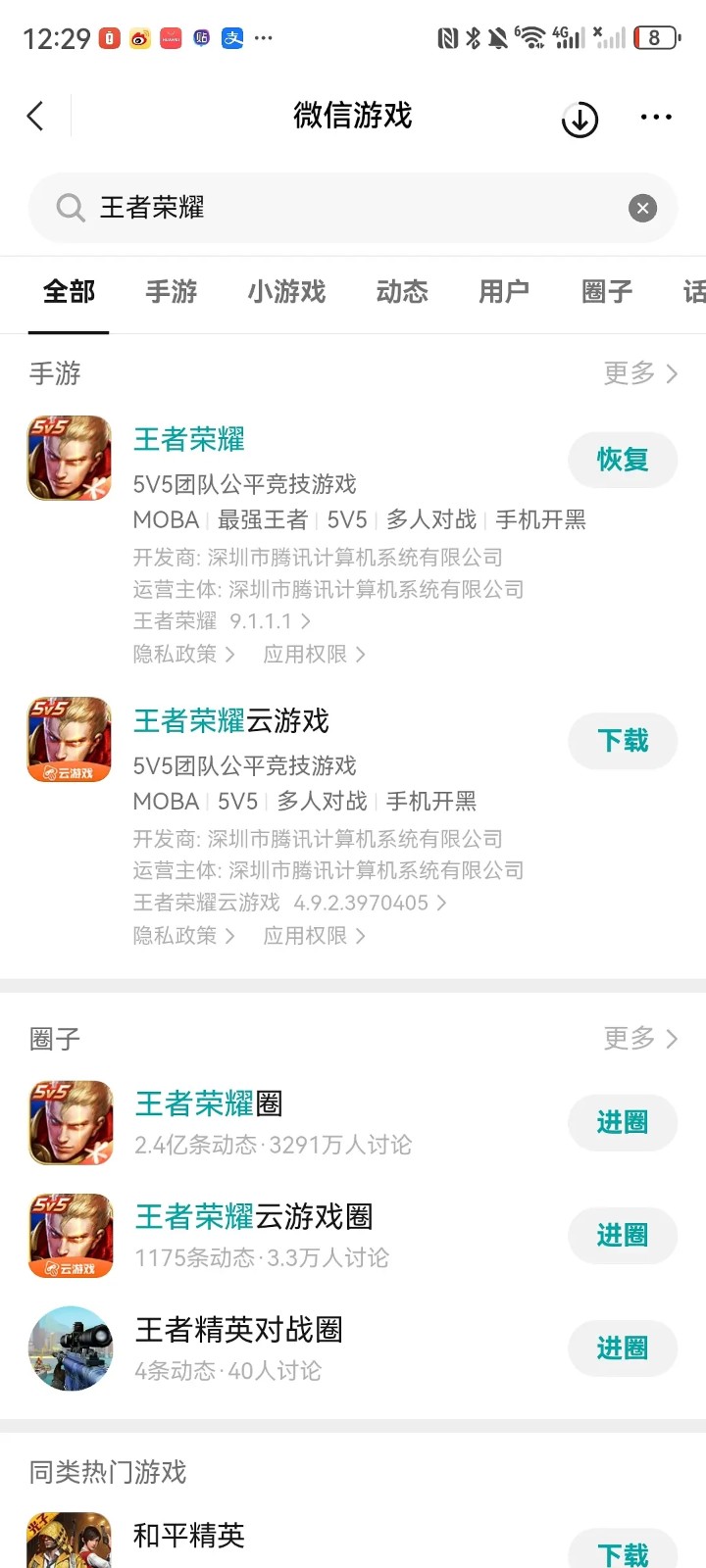Tap the search field containing 王者荣耀

coord(353,208)
